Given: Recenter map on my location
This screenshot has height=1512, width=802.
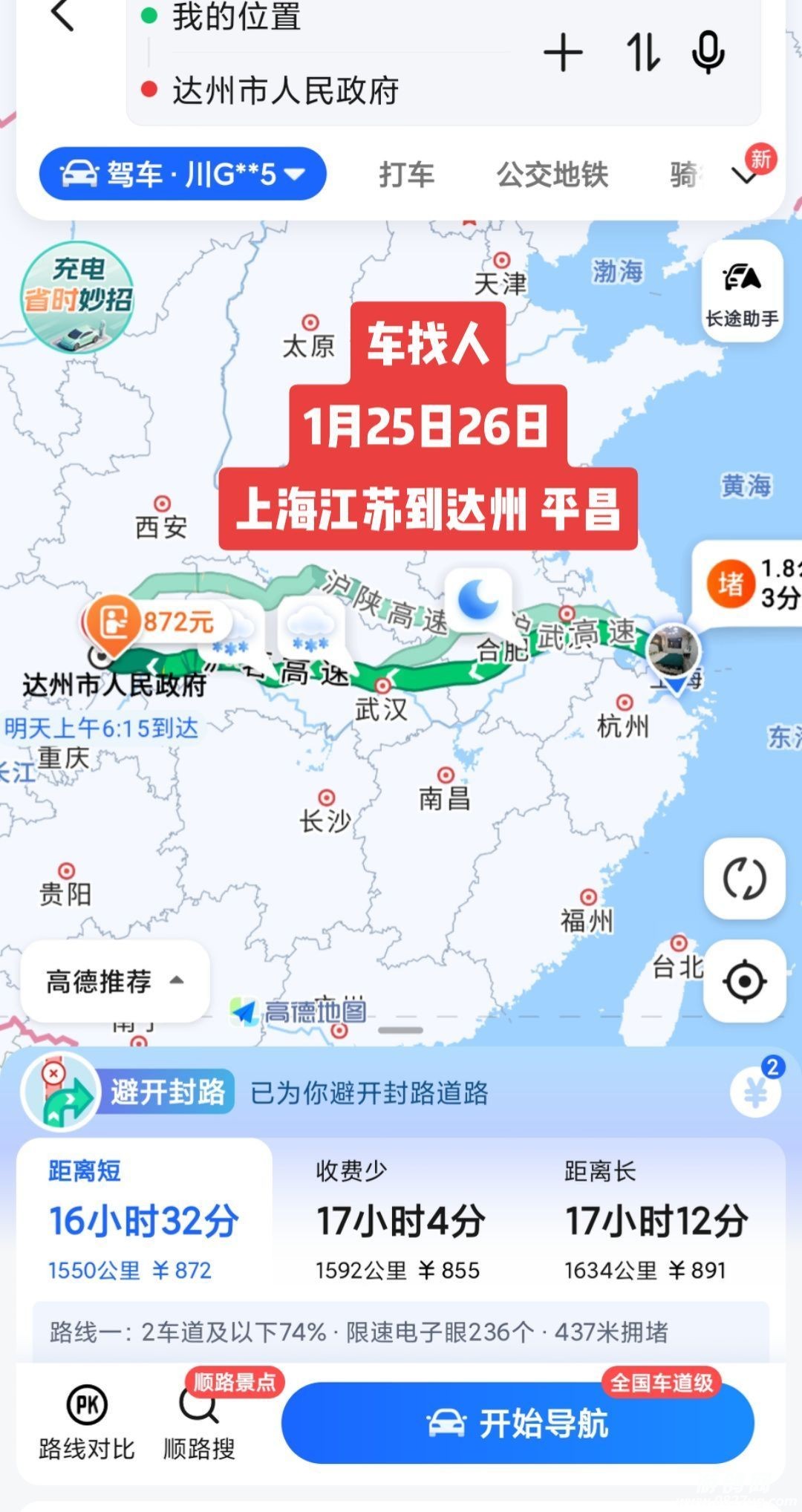Looking at the screenshot, I should (x=744, y=981).
